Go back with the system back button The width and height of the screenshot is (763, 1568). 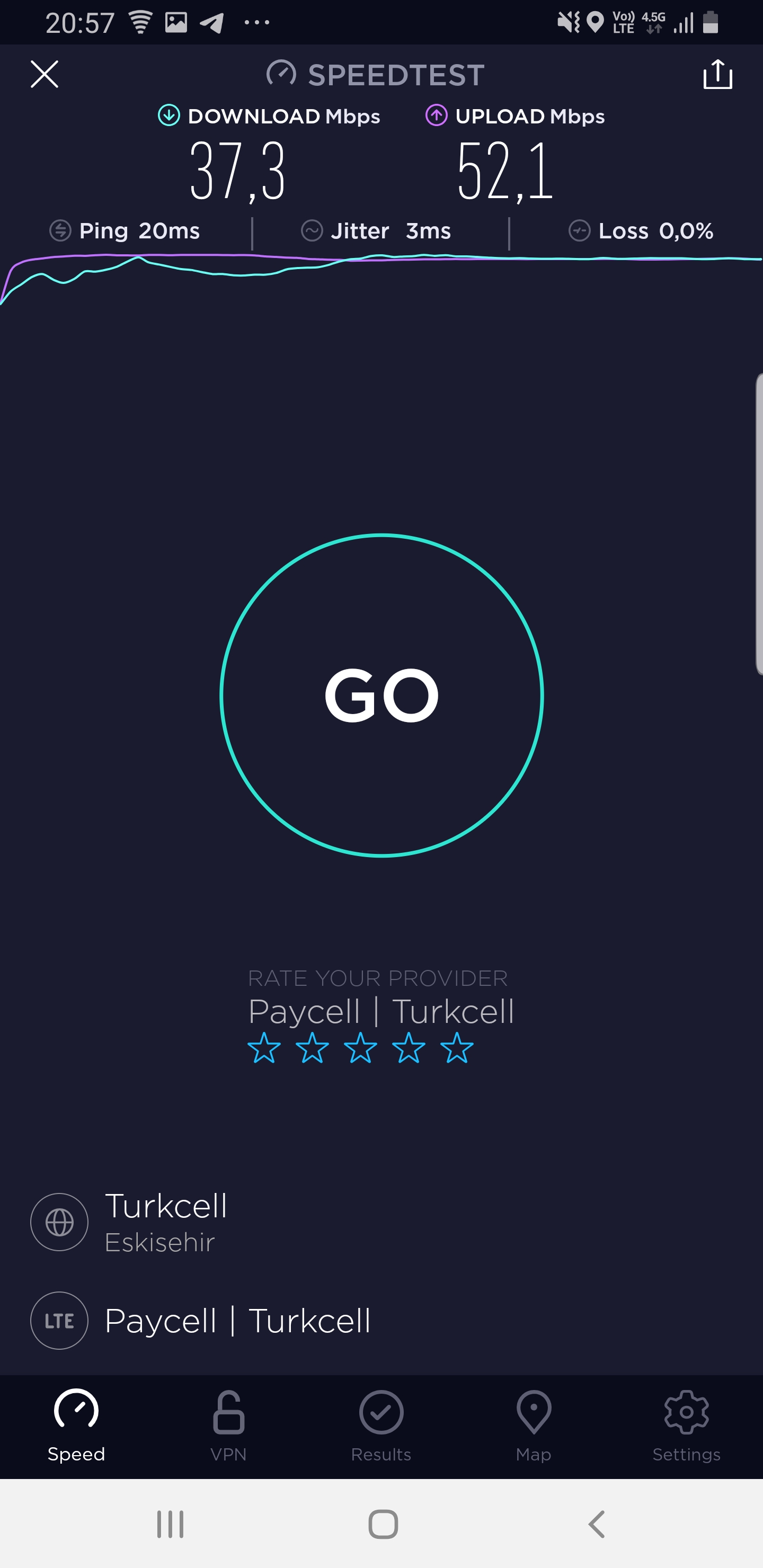(597, 1524)
